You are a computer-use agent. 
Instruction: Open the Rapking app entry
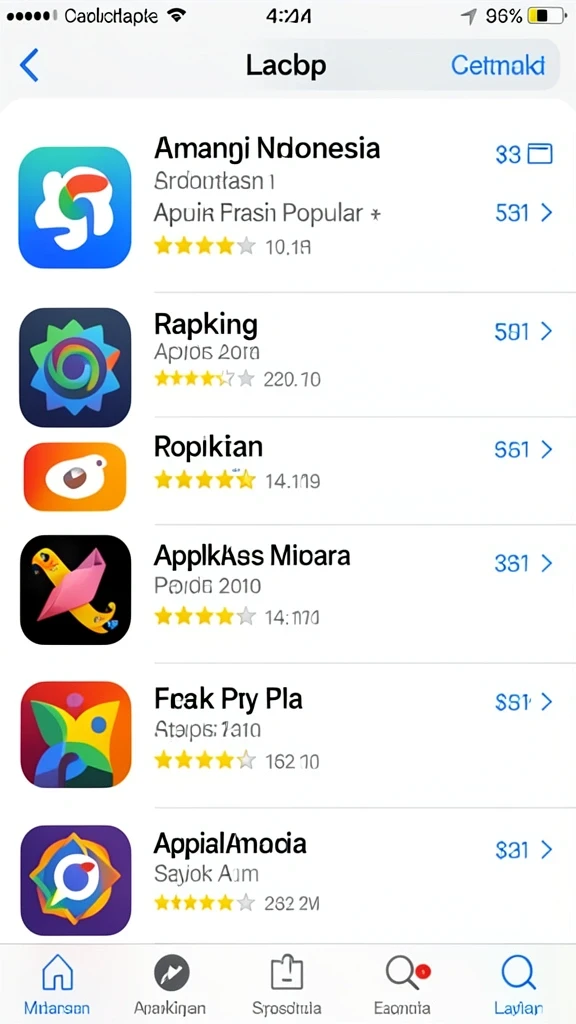288,354
